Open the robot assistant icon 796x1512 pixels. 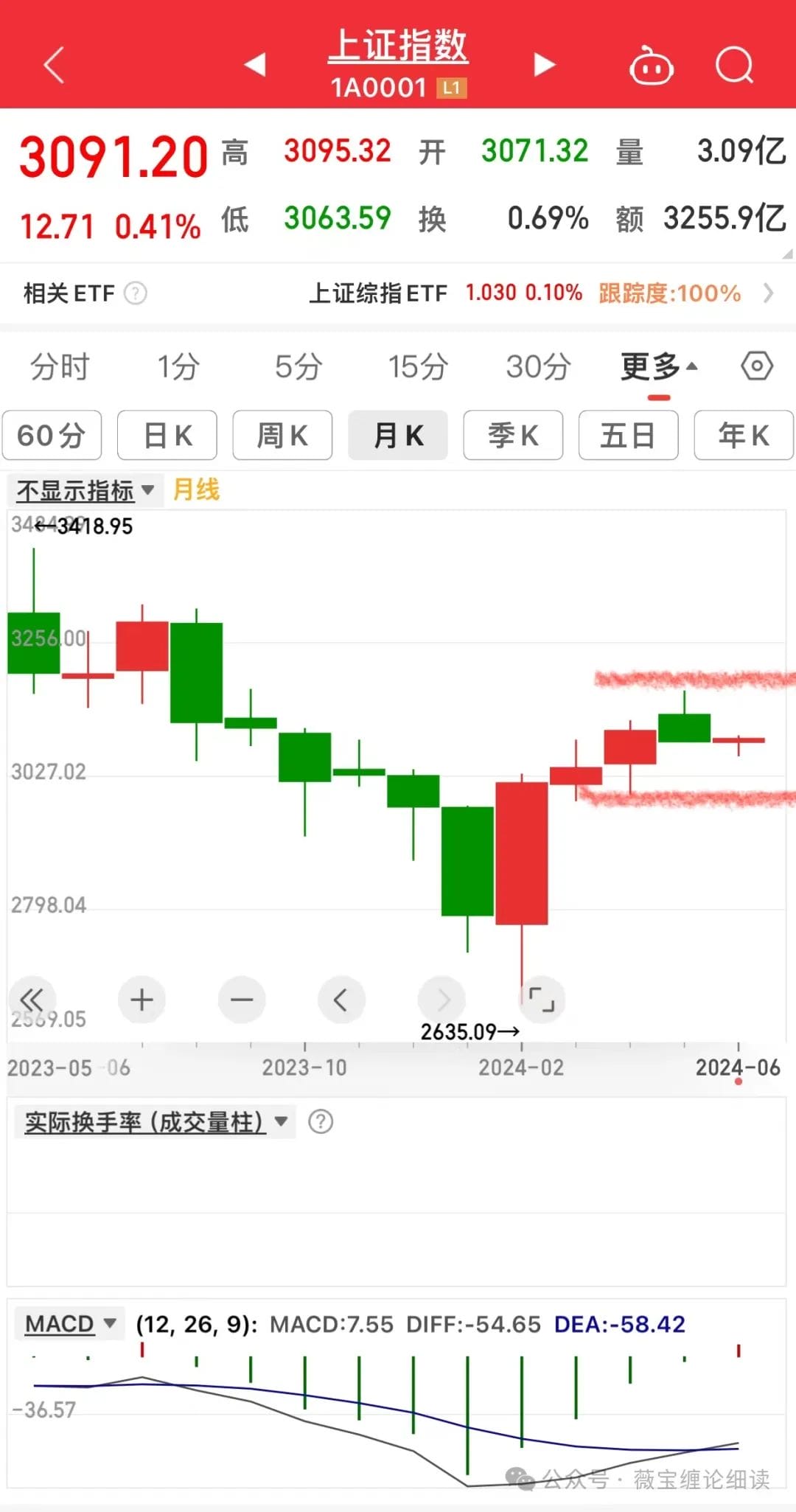tap(651, 66)
